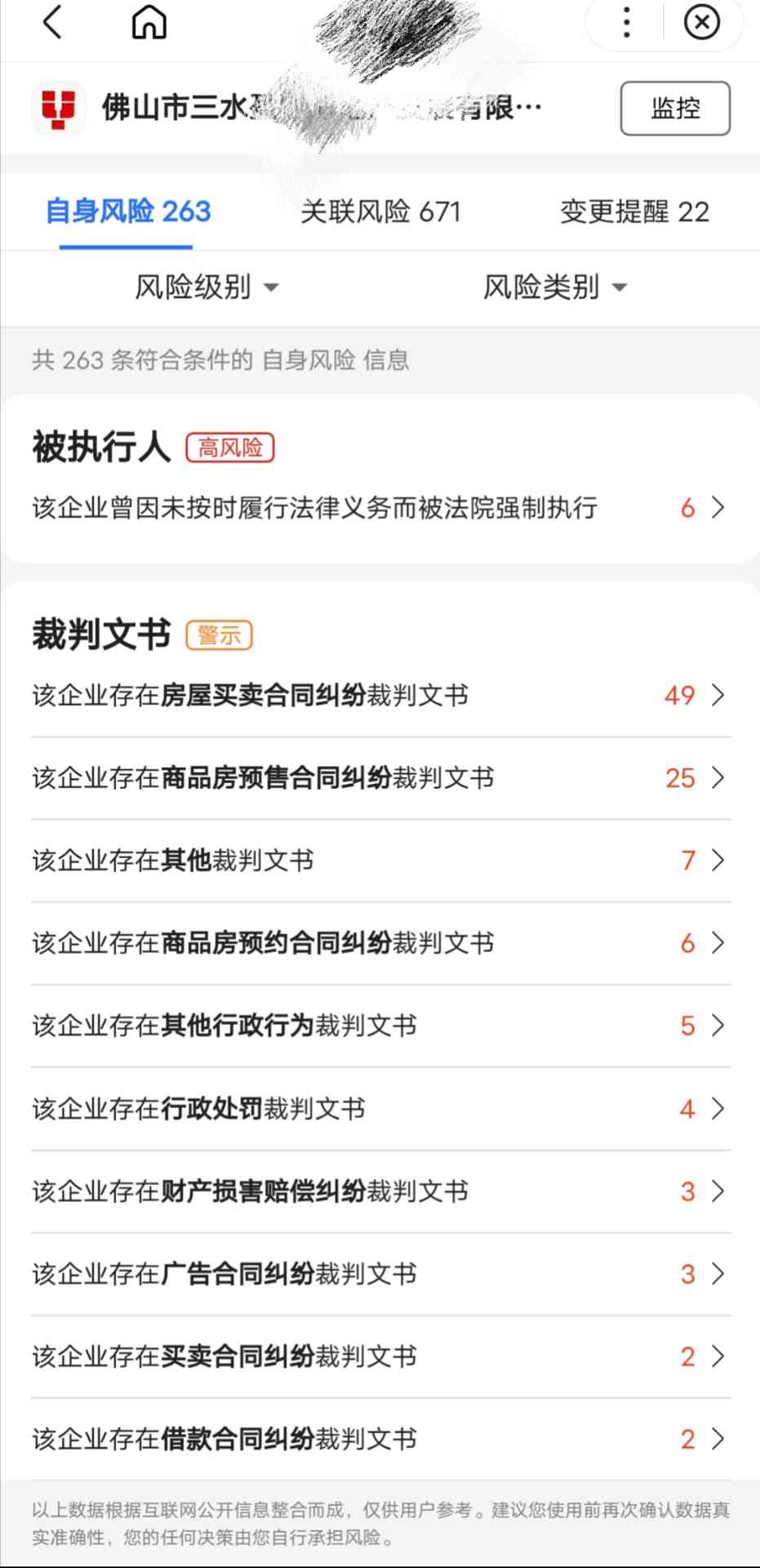Open the home icon
The width and height of the screenshot is (760, 1568).
[x=149, y=23]
